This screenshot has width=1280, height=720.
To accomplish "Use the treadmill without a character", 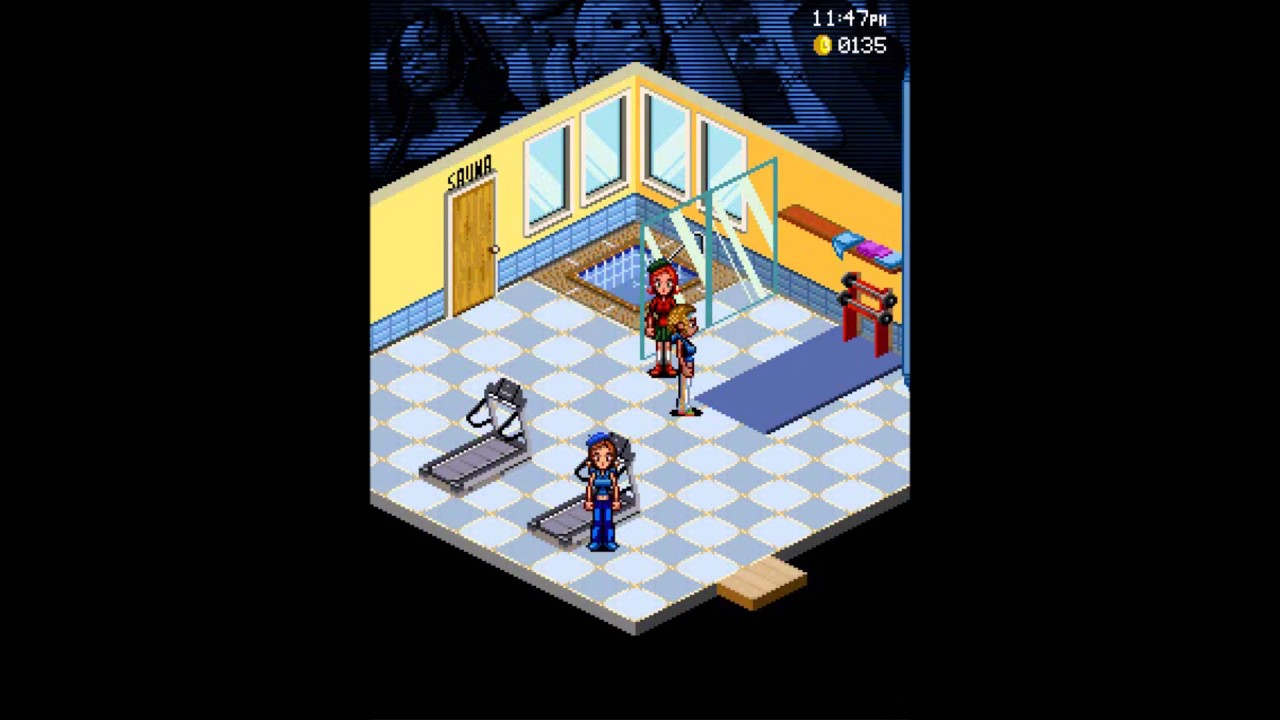I will click(482, 440).
